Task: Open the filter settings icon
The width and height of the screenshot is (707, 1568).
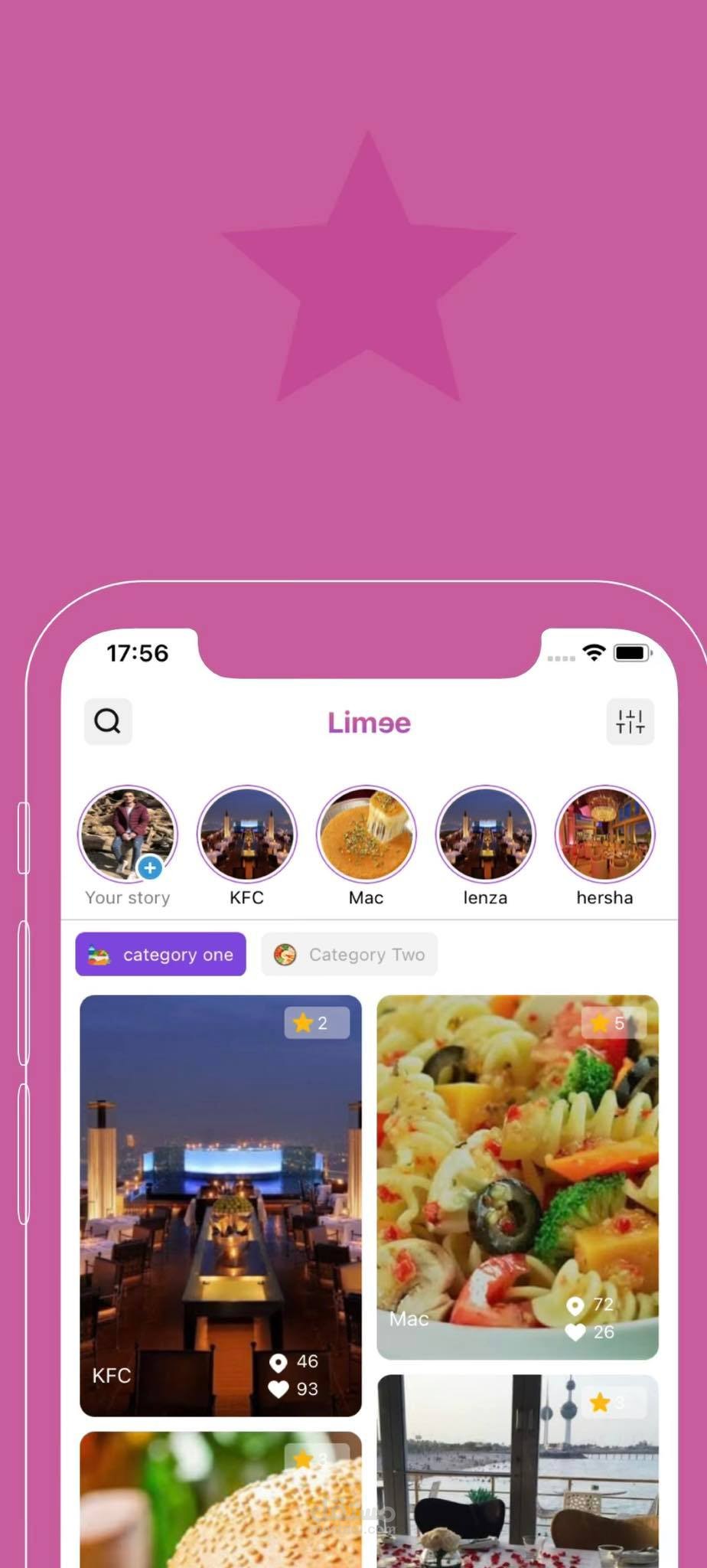Action: click(x=630, y=720)
